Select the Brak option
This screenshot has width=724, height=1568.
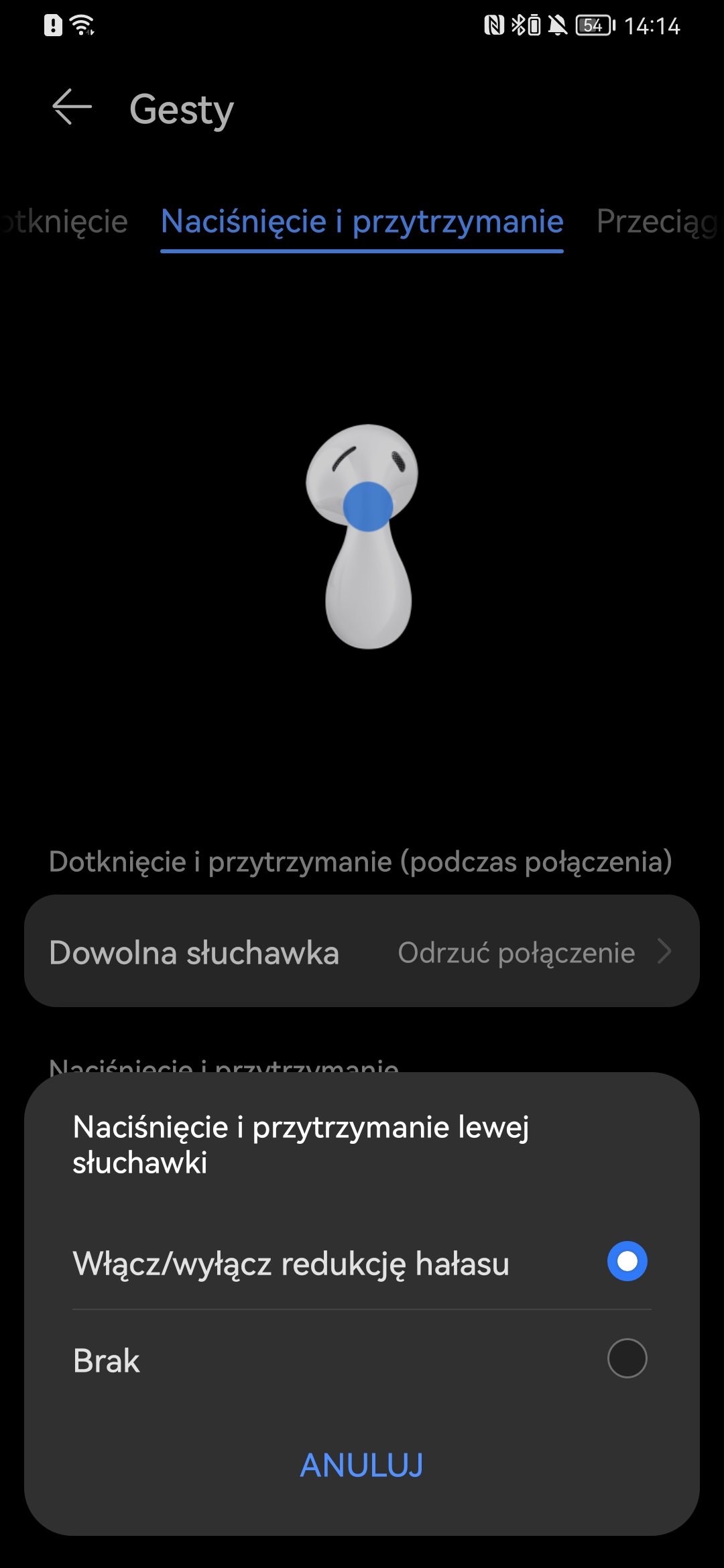tap(362, 1360)
